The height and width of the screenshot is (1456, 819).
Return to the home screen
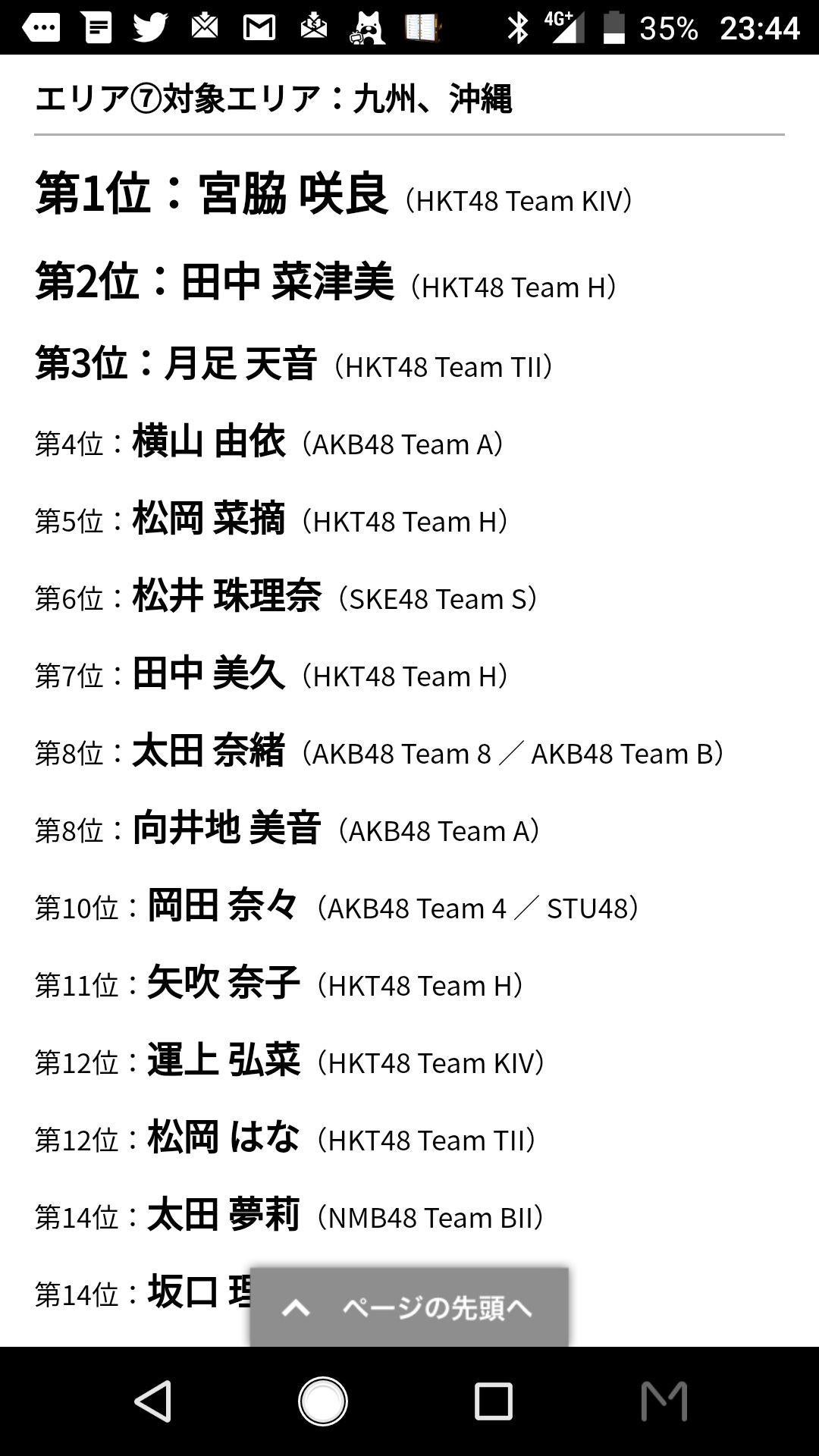pos(323,1401)
